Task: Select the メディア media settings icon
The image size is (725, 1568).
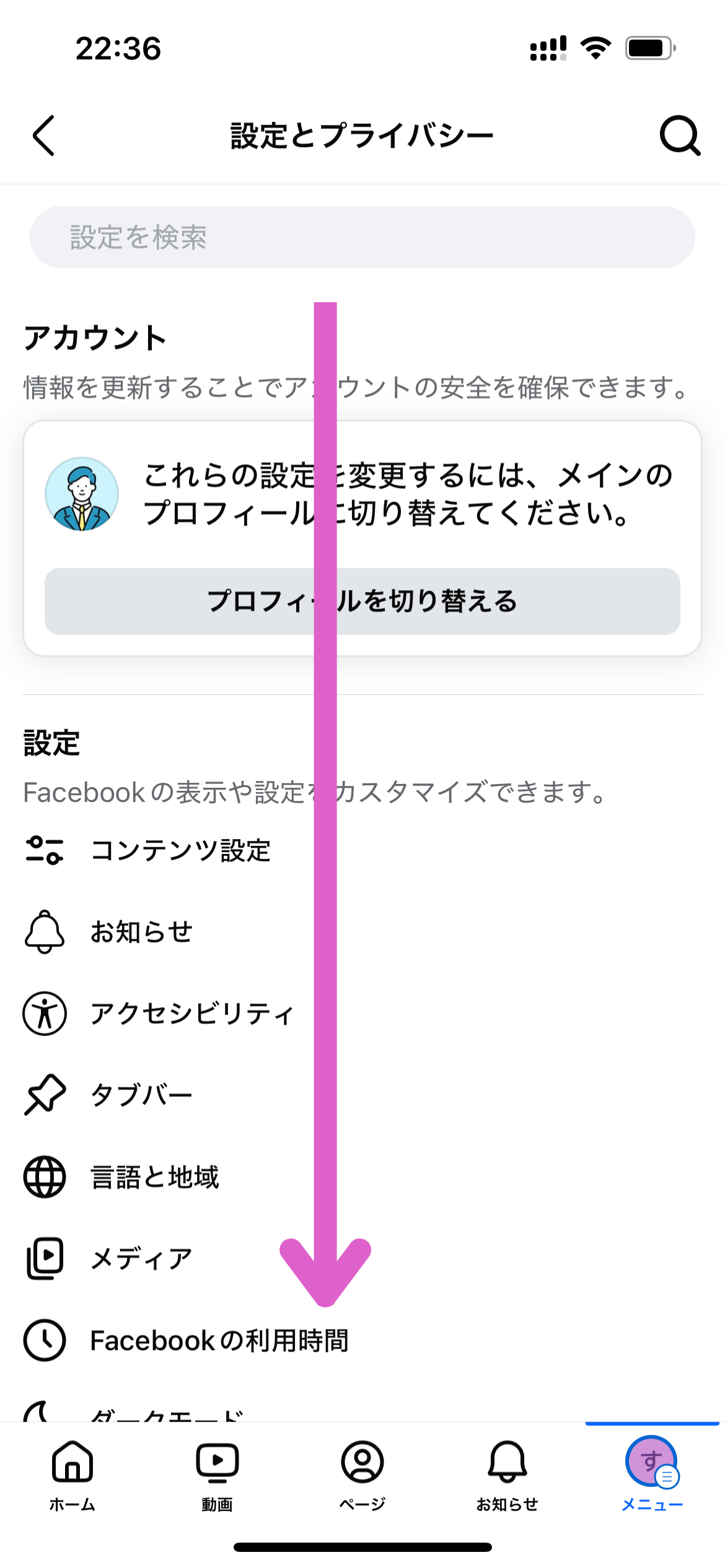Action: pos(44,1258)
